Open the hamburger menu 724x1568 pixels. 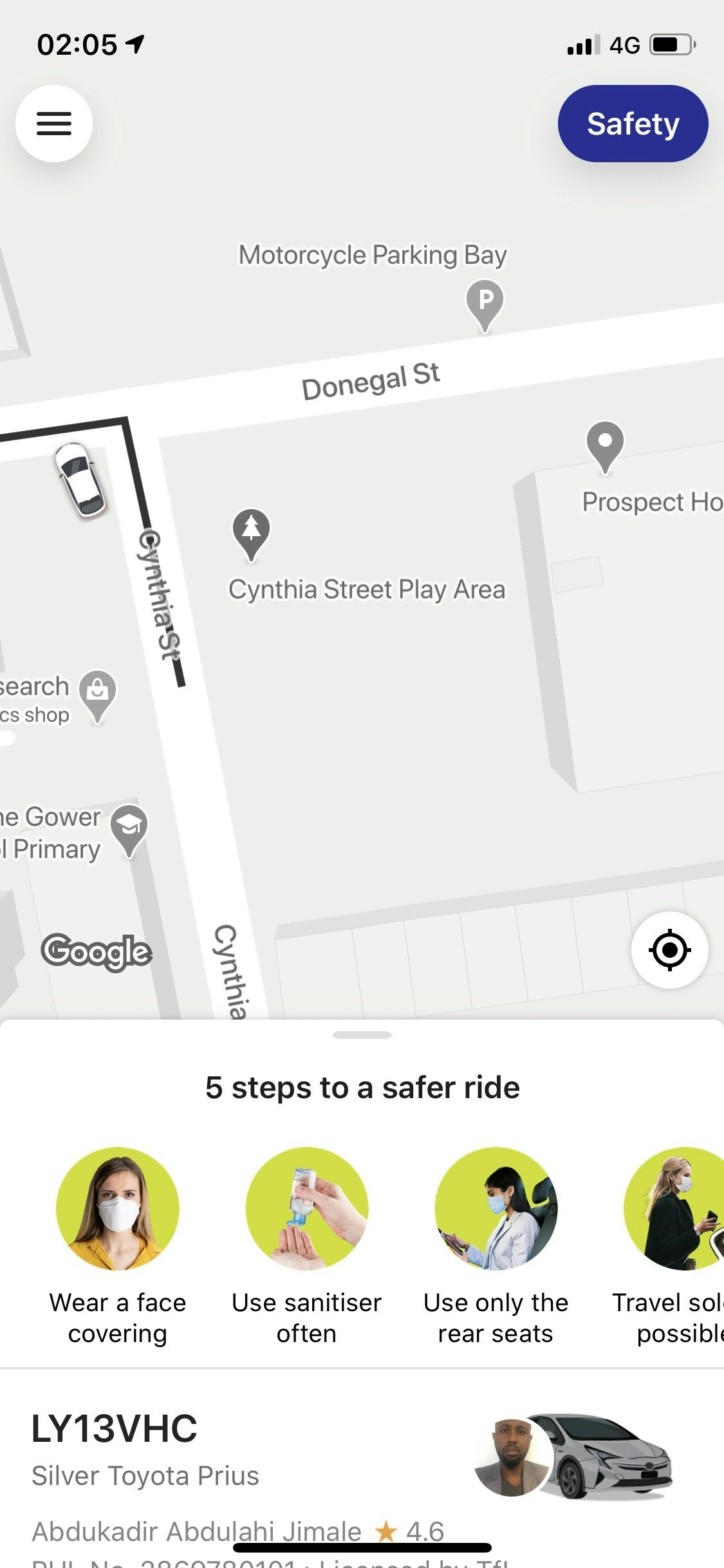54,124
